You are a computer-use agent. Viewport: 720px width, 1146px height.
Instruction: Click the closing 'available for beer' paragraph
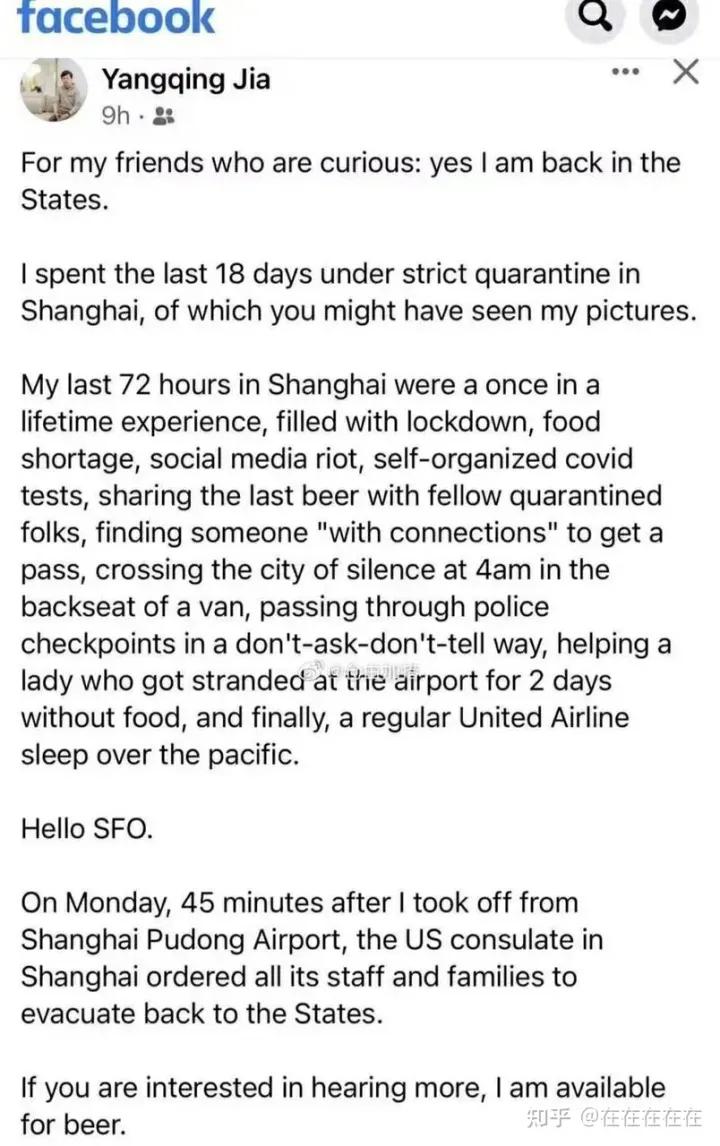coord(340,1106)
